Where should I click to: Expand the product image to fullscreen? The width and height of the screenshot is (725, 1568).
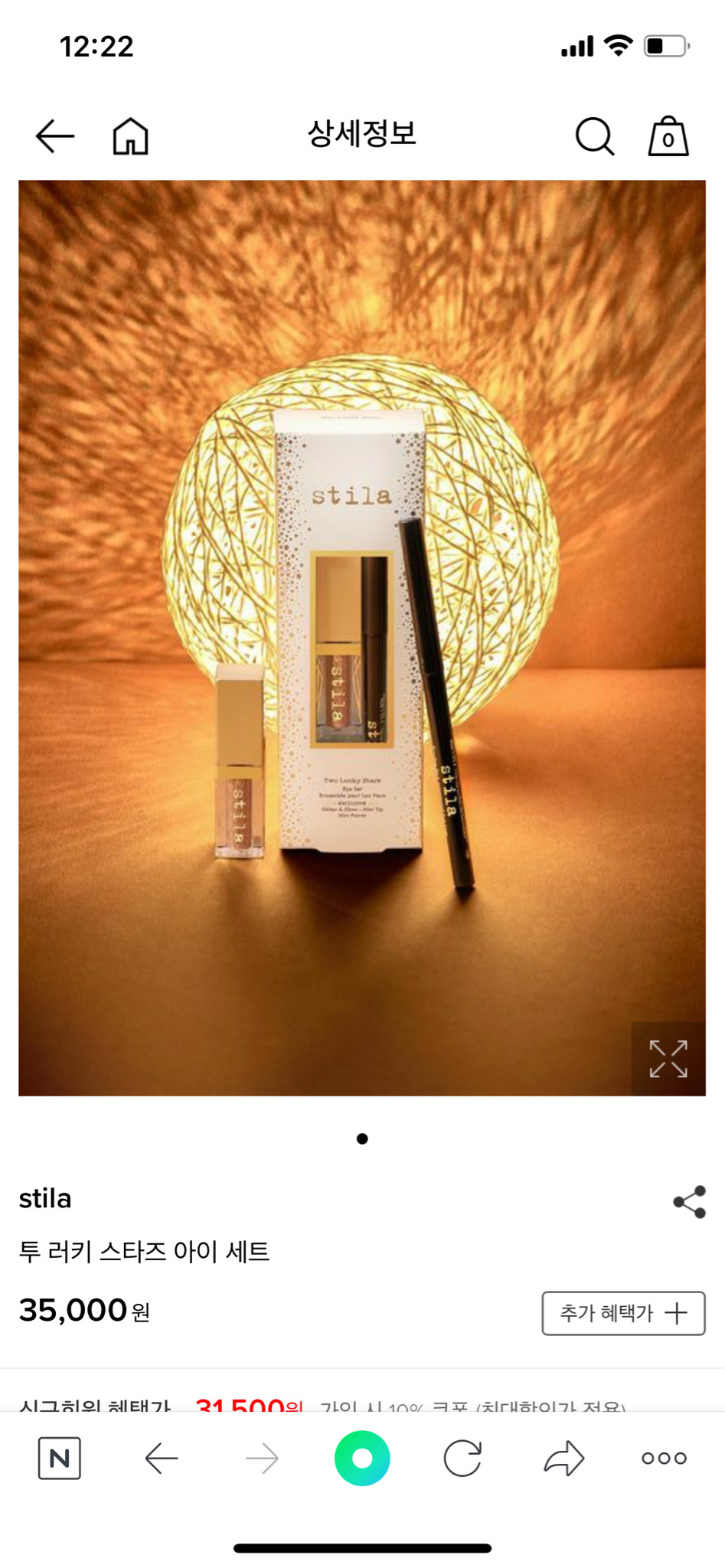(668, 1059)
